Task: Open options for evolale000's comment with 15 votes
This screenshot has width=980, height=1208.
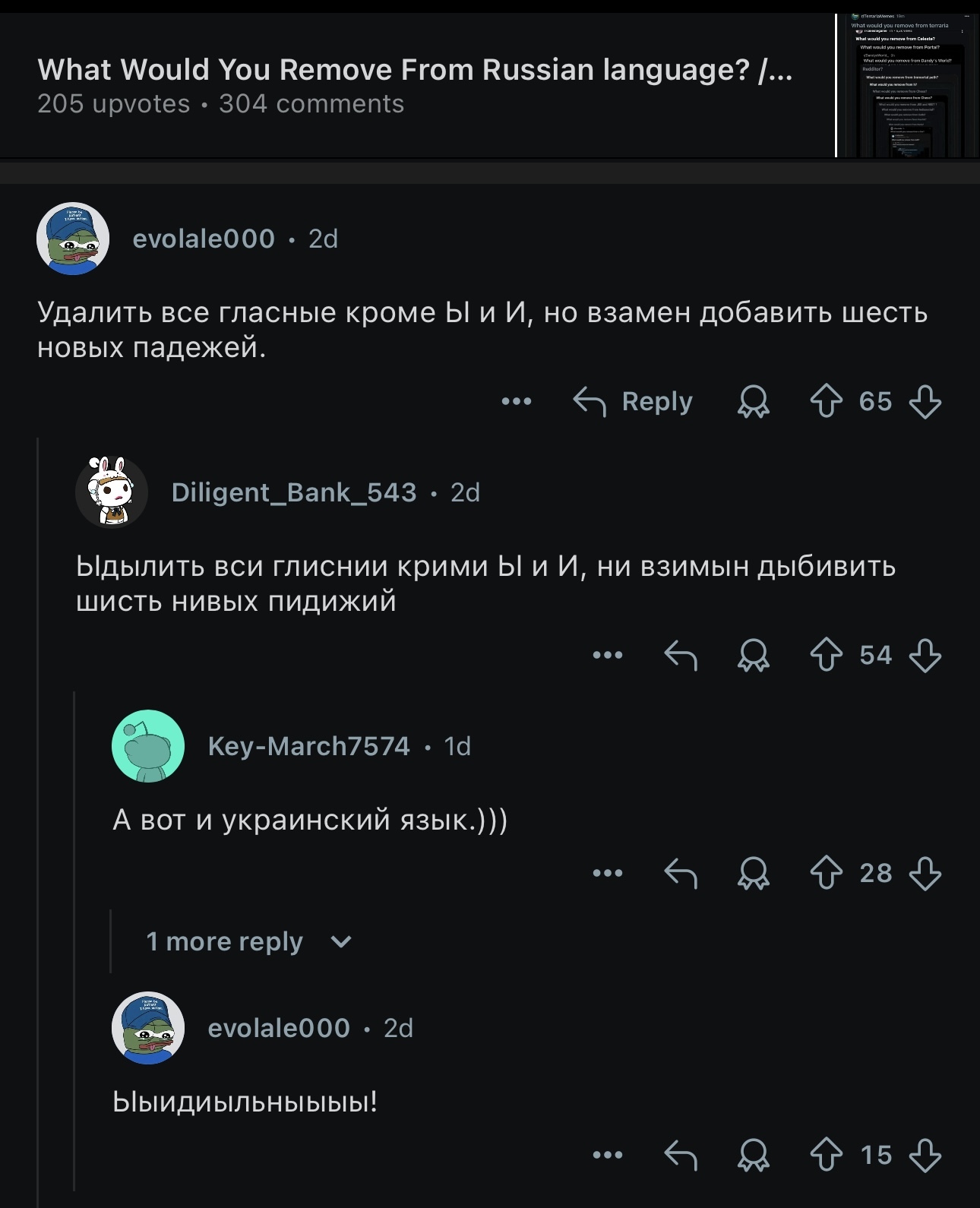Action: coord(608,1155)
